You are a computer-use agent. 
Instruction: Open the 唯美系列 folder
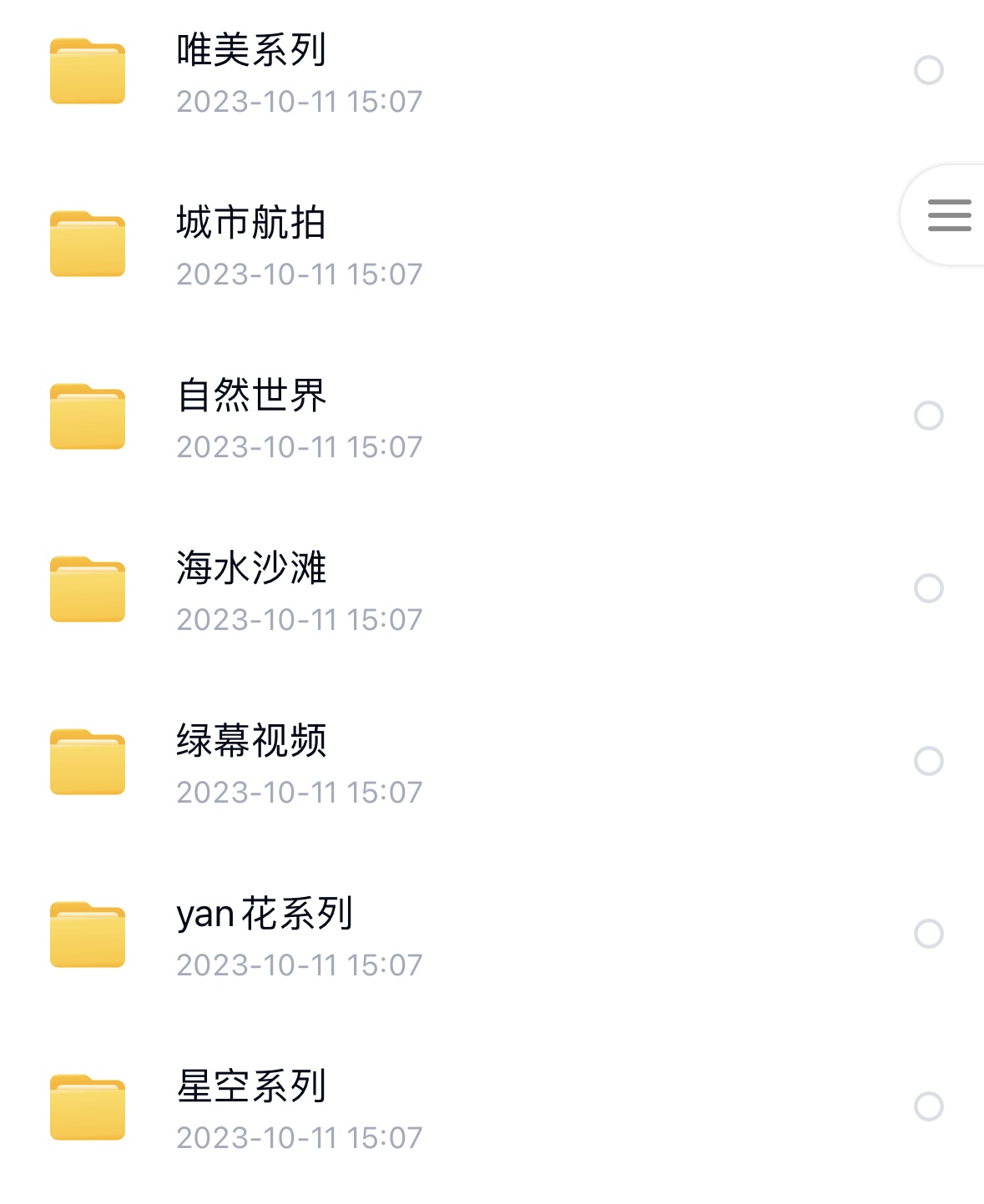click(250, 52)
